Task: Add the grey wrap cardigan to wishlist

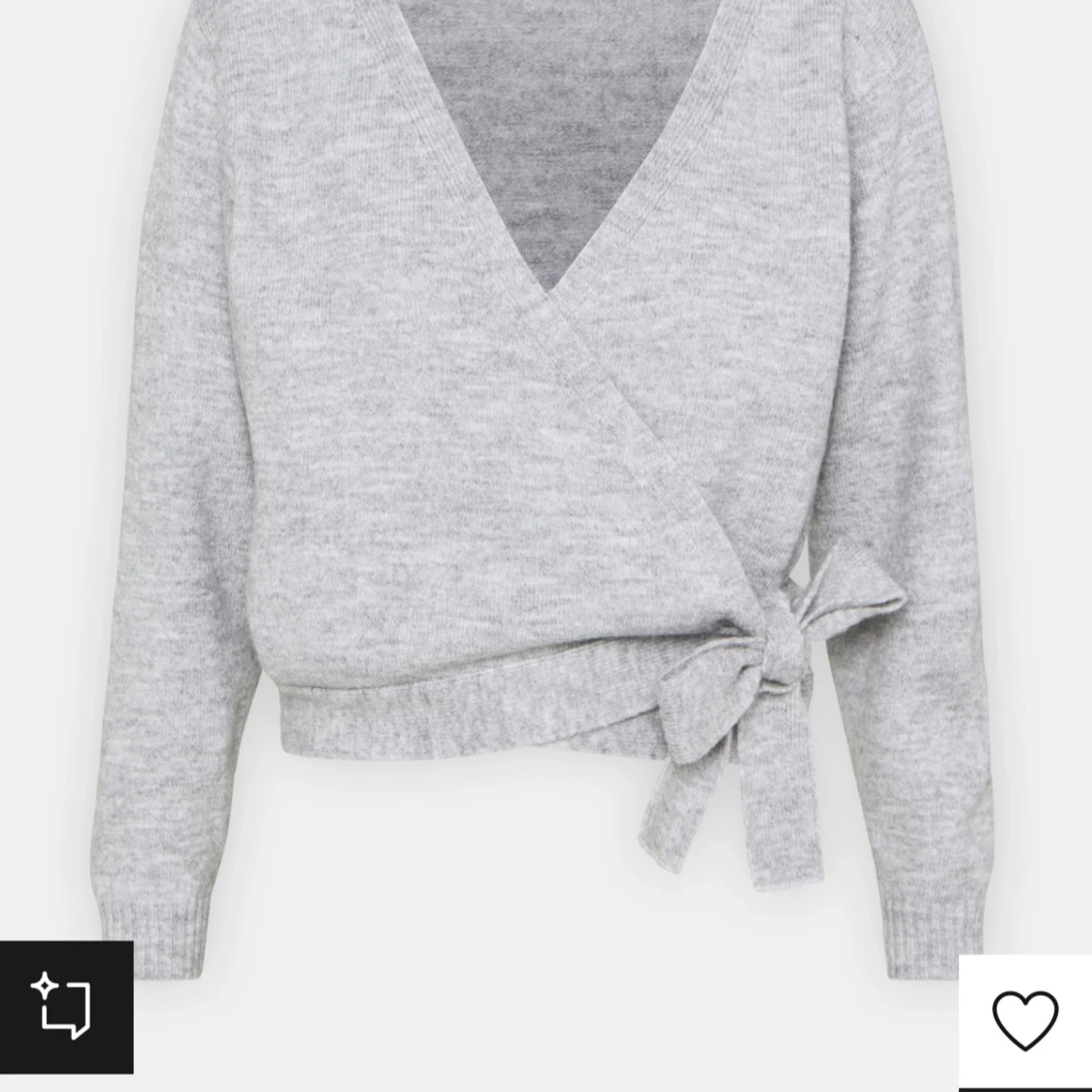Action: point(1025,1020)
